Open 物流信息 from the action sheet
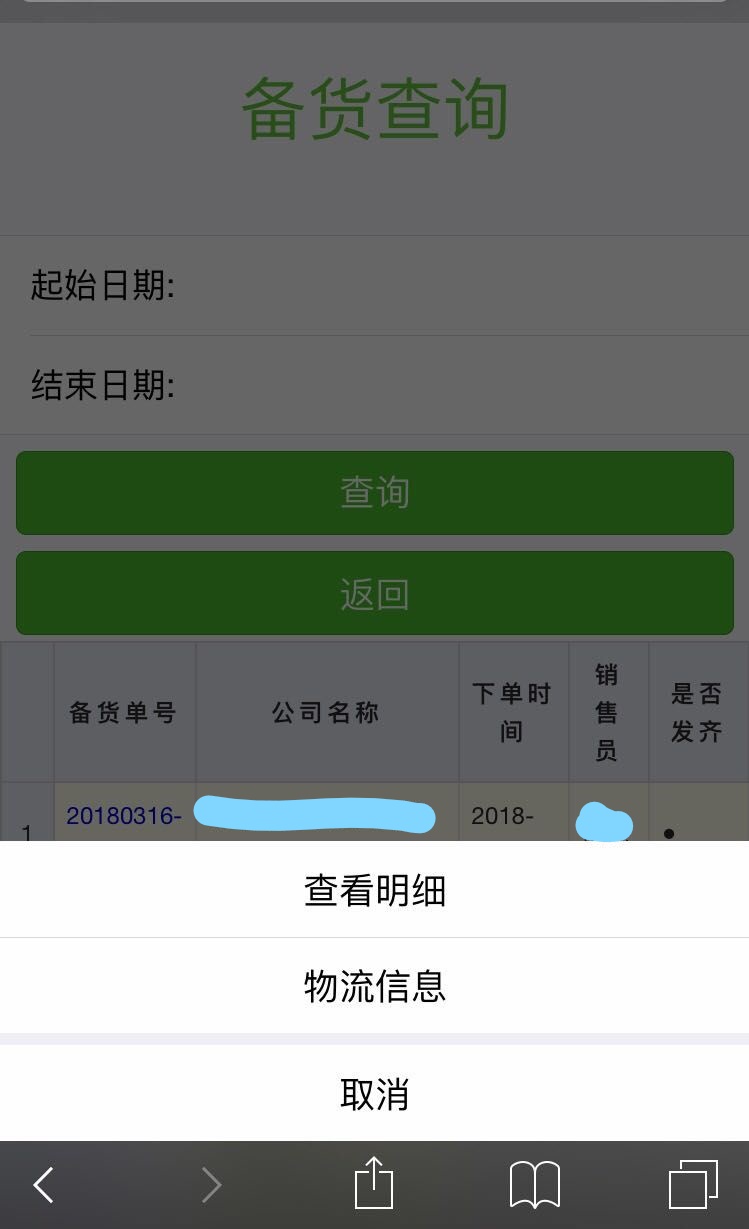 pos(374,986)
